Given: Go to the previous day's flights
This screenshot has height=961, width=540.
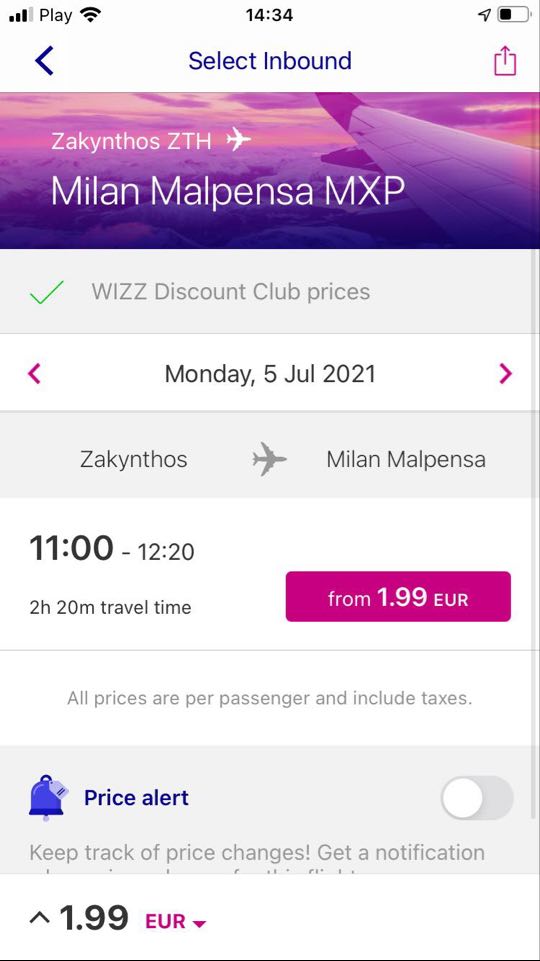Looking at the screenshot, I should pos(34,373).
